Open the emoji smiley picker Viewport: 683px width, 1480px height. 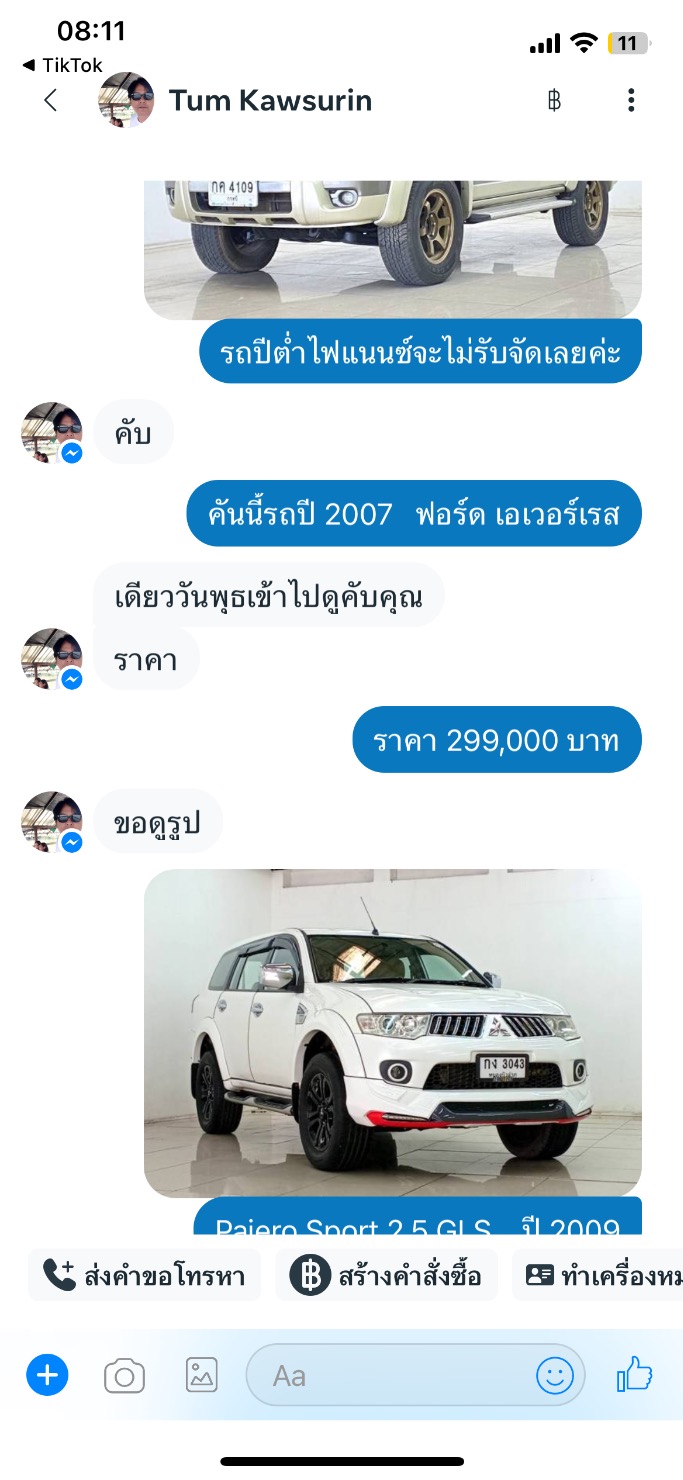coord(555,1376)
